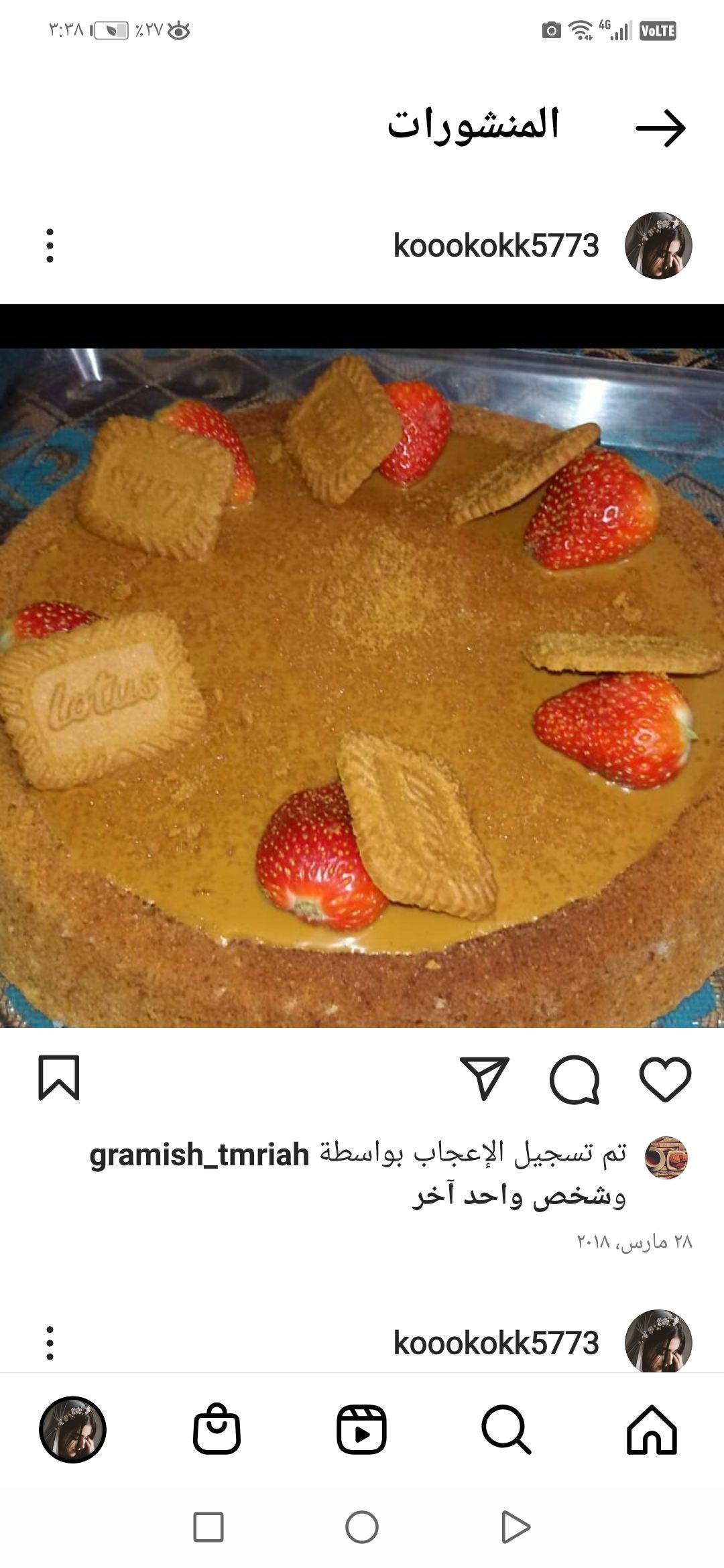Viewport: 724px width, 1568px height.
Task: Go back using the top arrow
Action: [x=660, y=127]
